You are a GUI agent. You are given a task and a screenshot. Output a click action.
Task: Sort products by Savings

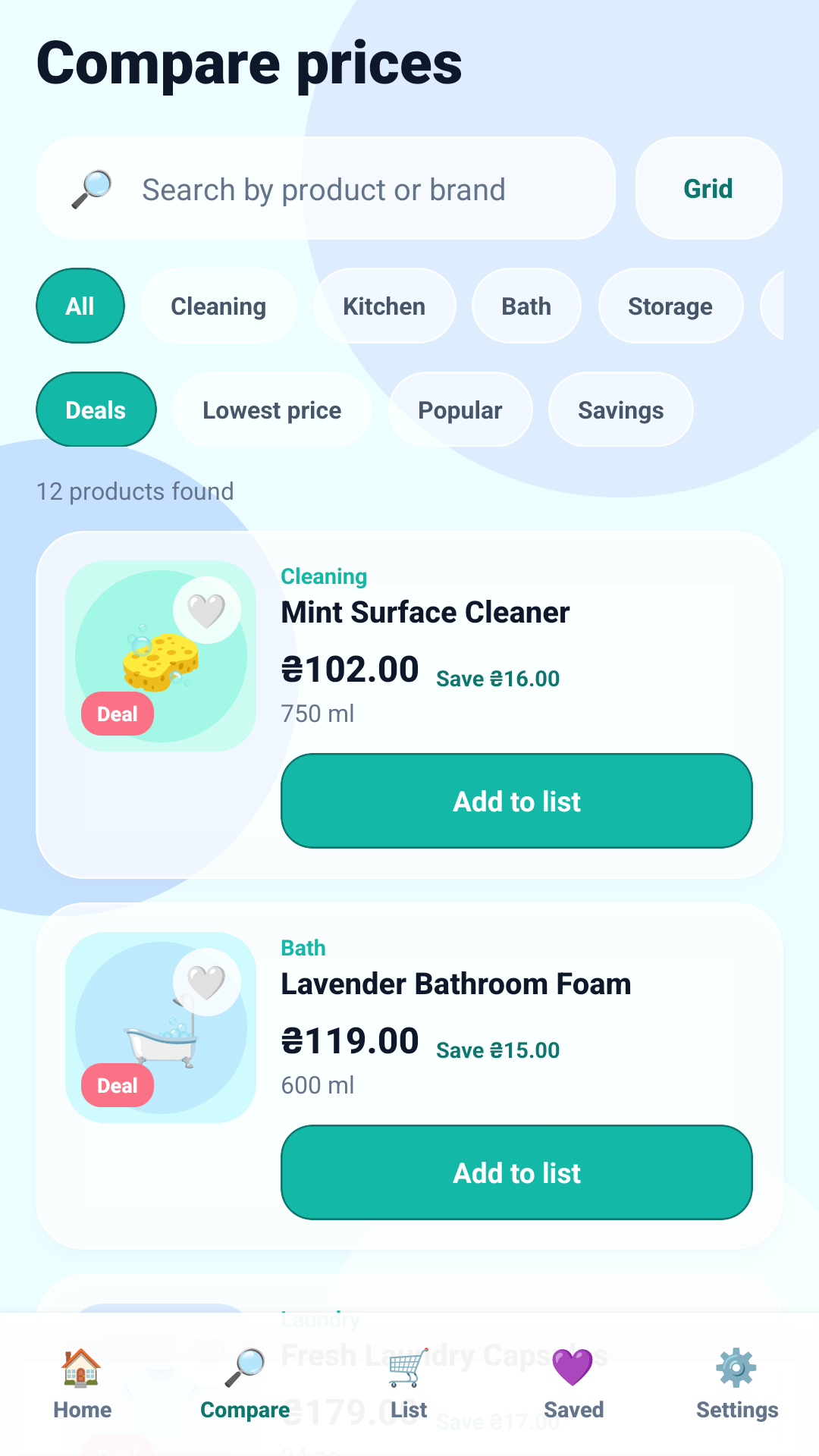621,409
